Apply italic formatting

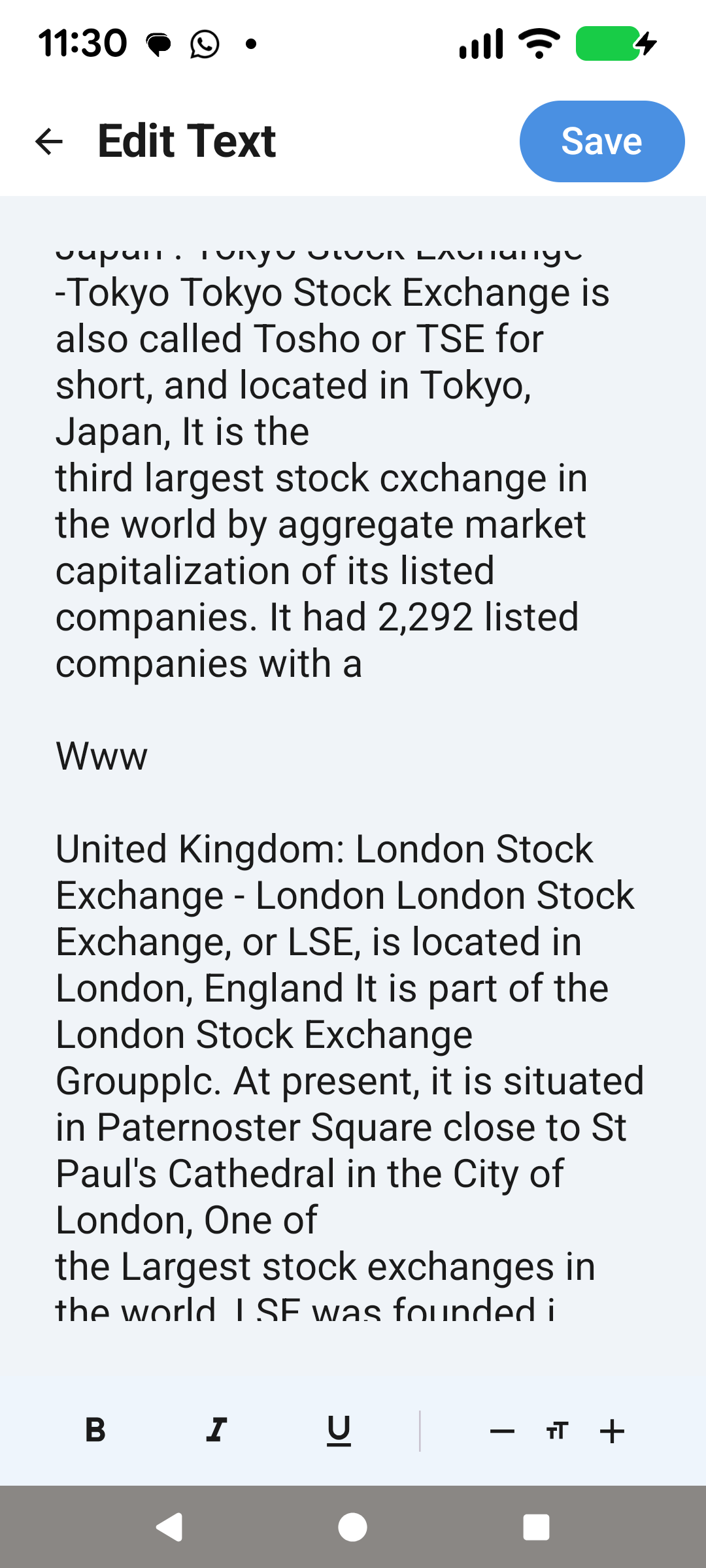click(x=216, y=1430)
